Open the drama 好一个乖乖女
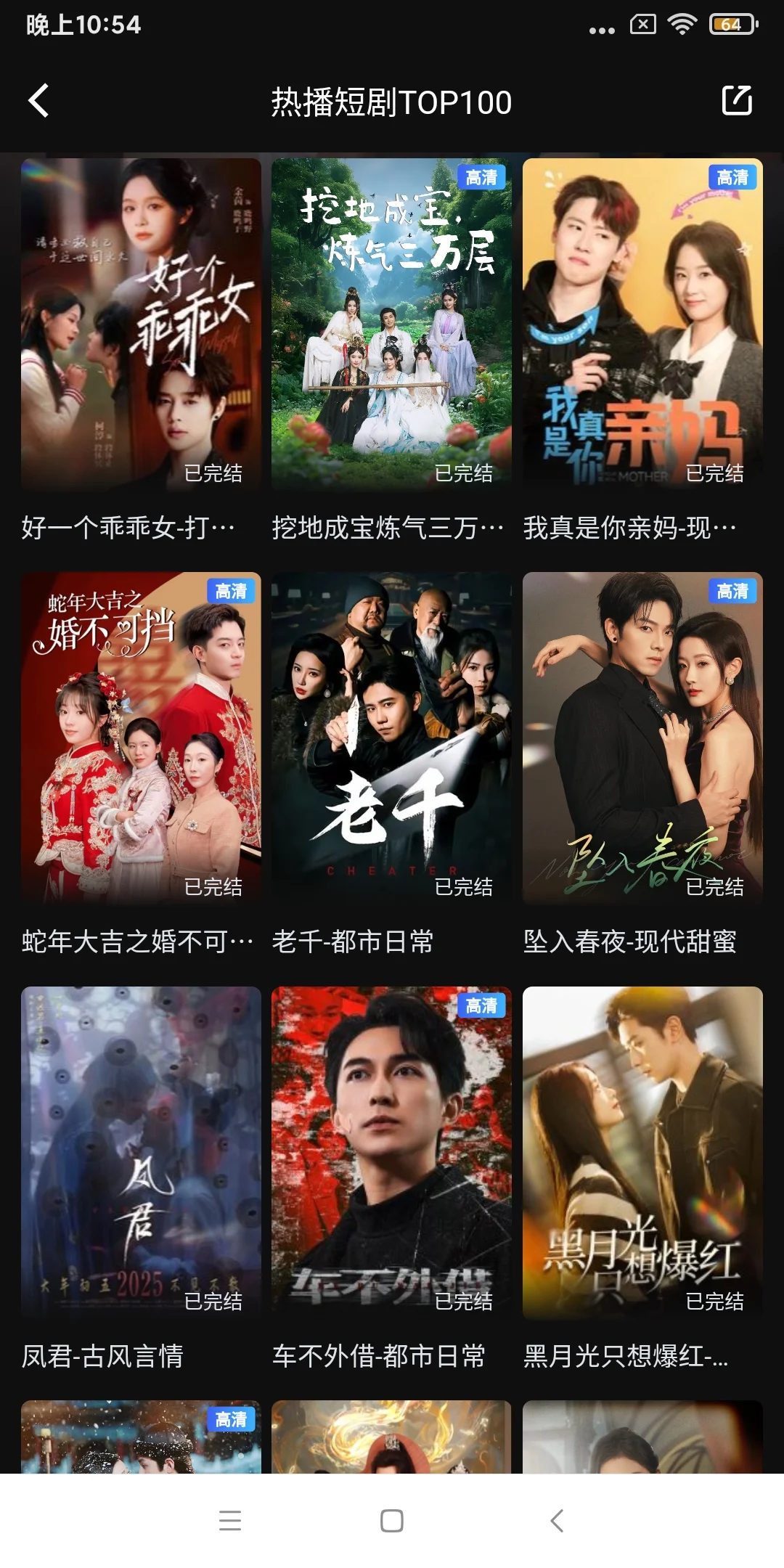Screen dimensions: 784x1568 (141, 324)
